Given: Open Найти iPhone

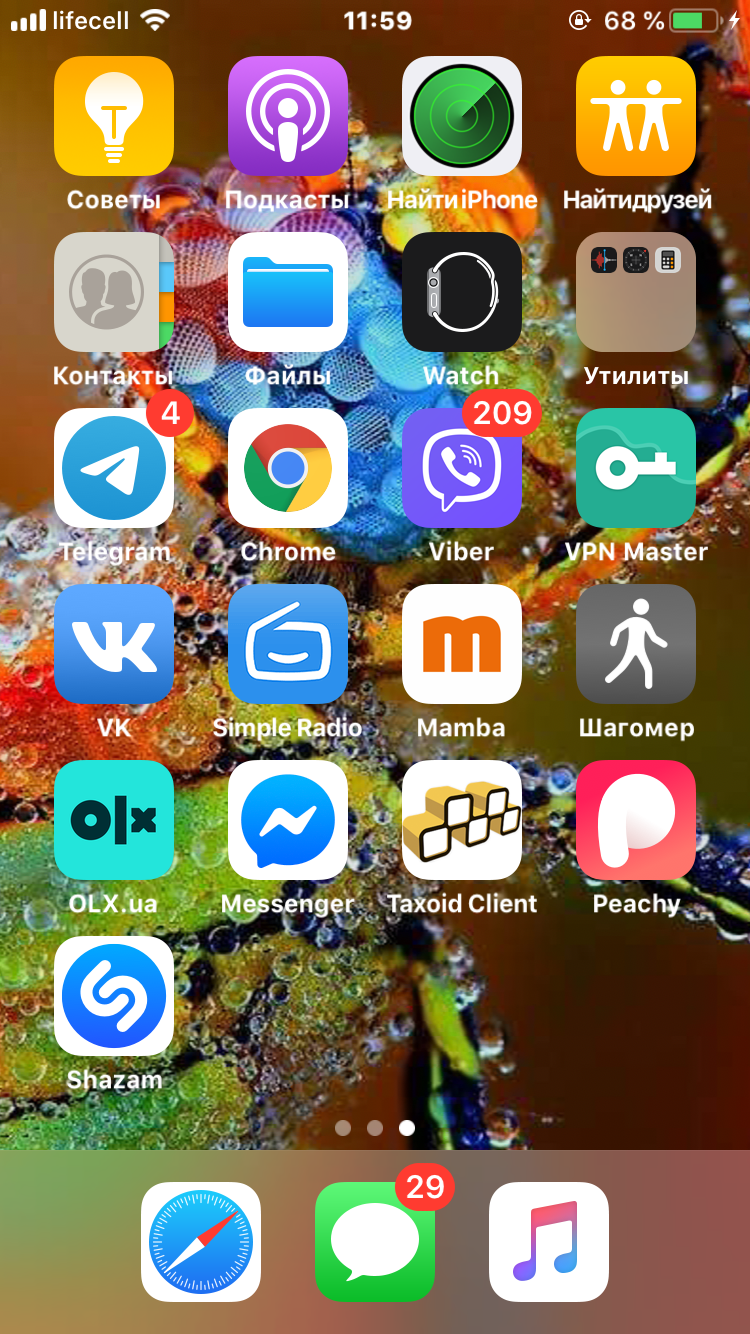Looking at the screenshot, I should [462, 116].
